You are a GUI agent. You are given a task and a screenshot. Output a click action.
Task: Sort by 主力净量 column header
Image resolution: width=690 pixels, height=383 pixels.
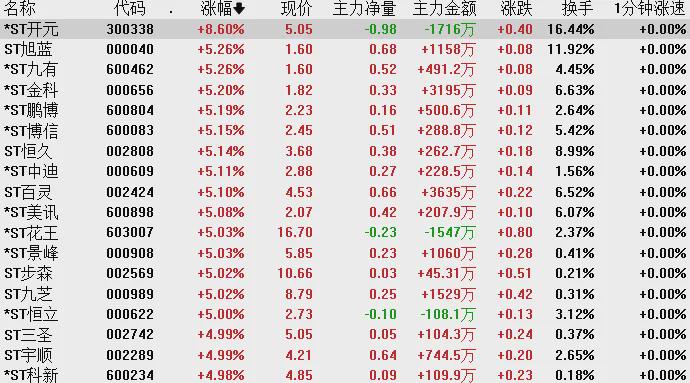tap(364, 8)
